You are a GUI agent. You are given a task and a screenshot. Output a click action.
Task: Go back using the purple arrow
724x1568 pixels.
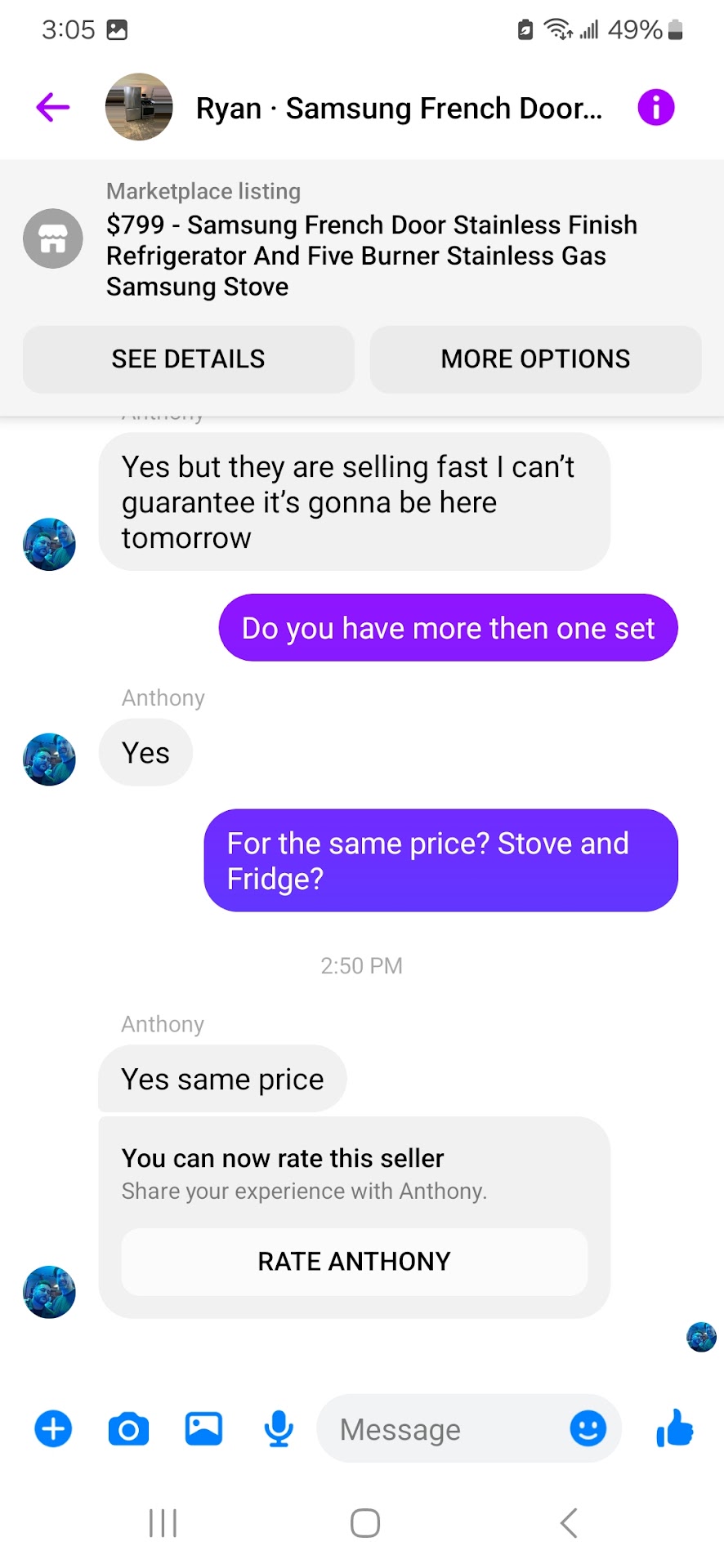(53, 107)
